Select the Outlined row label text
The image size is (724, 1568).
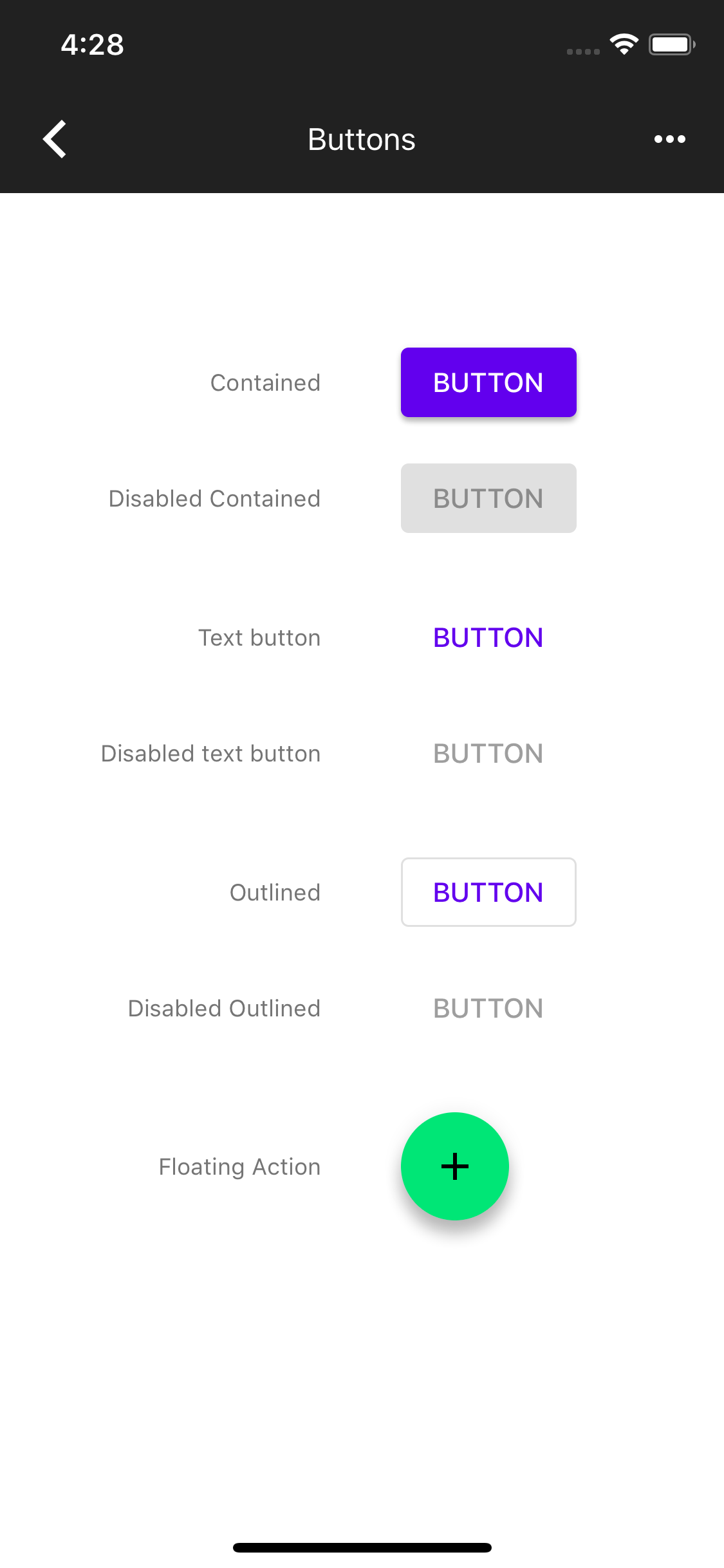[x=274, y=892]
